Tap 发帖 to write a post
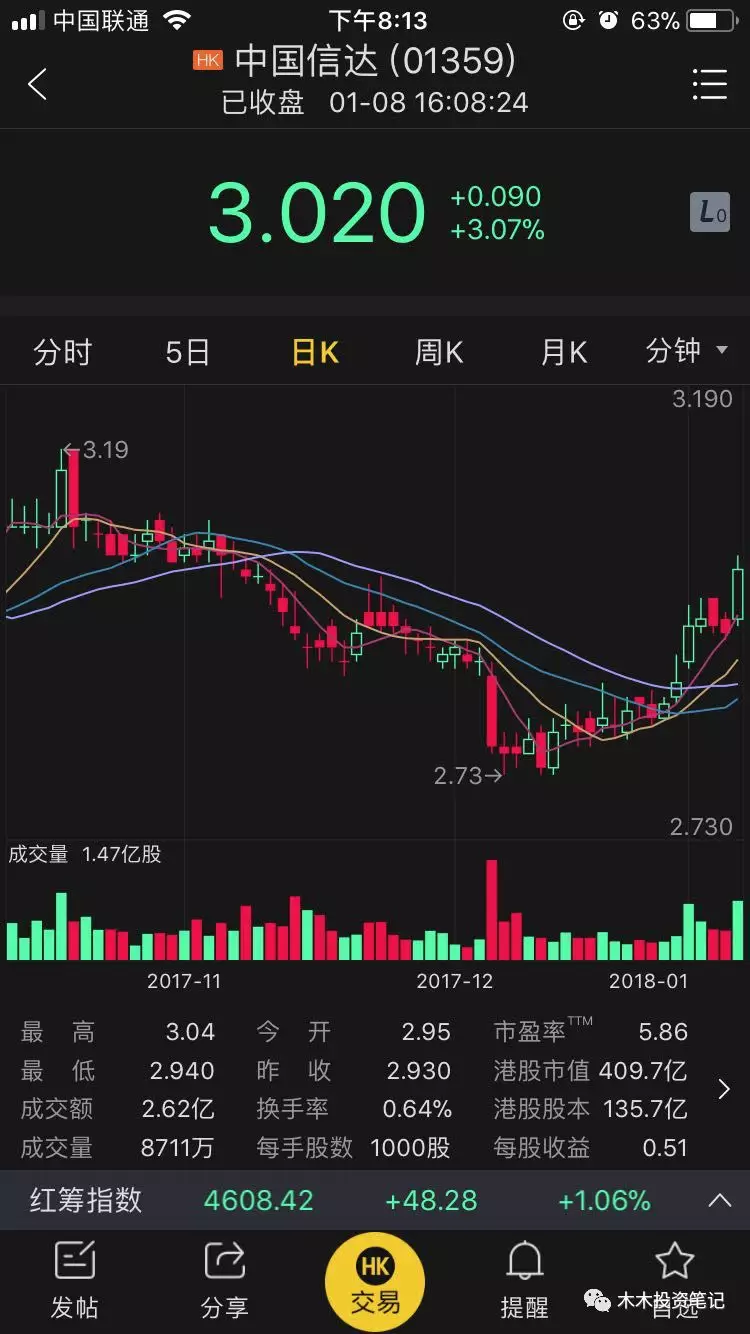Image resolution: width=750 pixels, height=1334 pixels. [75, 1281]
